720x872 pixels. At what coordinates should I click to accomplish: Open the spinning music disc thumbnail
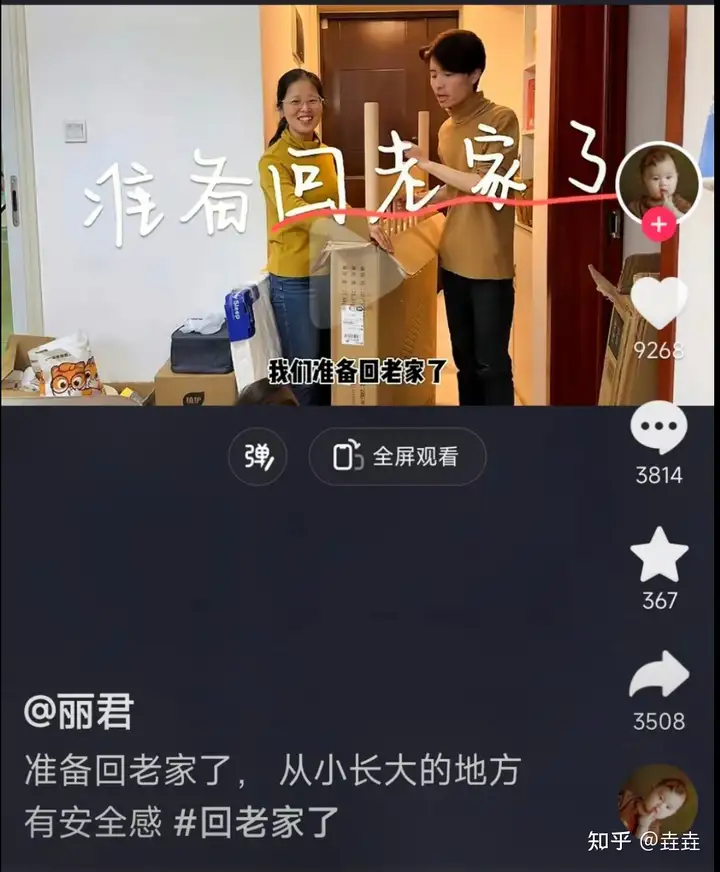[x=658, y=800]
